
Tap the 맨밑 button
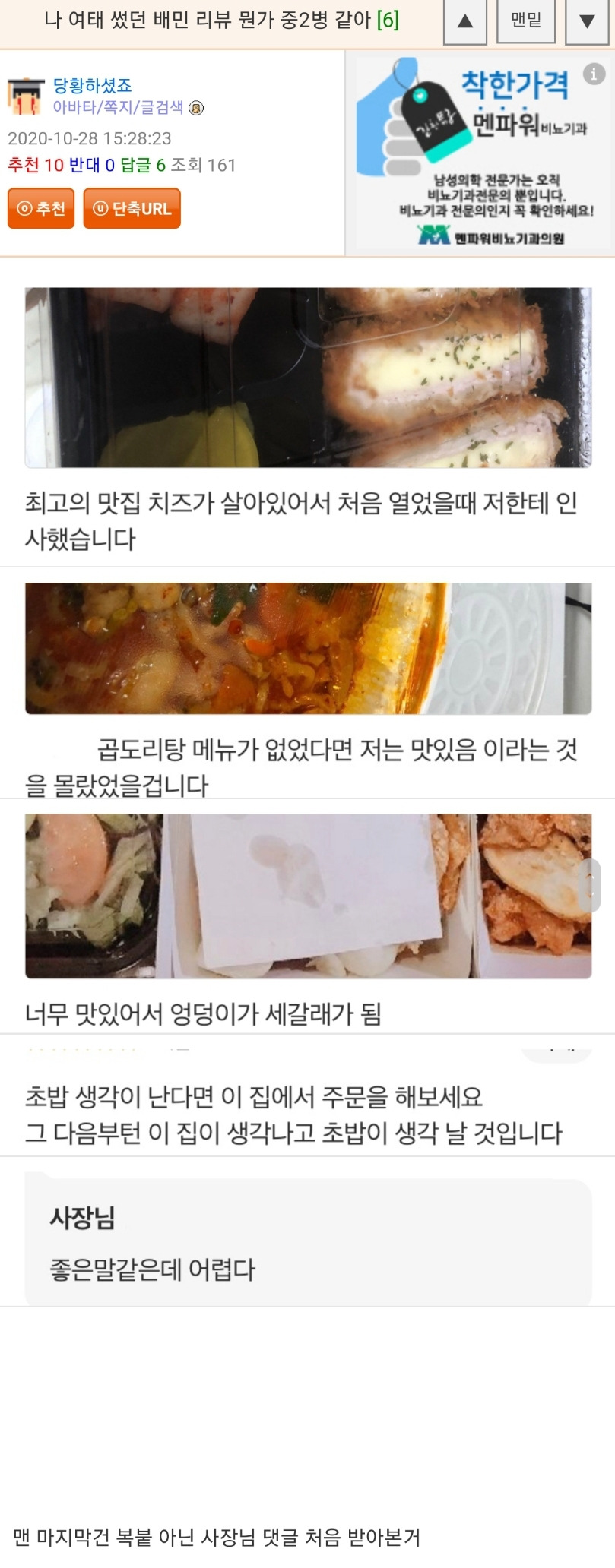(526, 21)
